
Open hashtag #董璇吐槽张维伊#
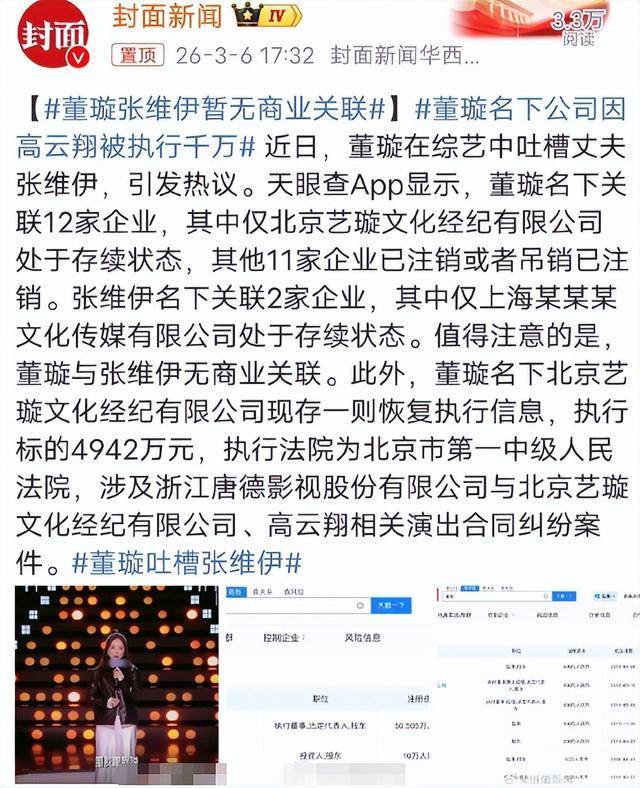tap(186, 561)
